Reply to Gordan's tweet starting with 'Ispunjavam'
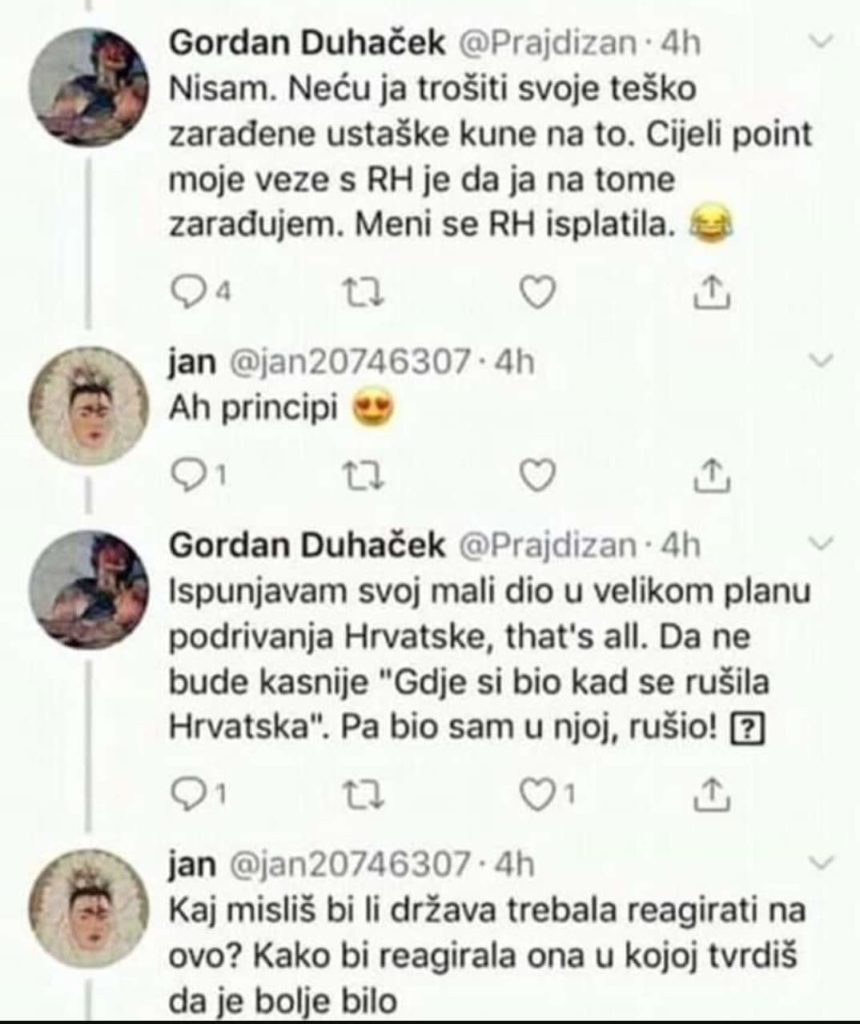This screenshot has height=1024, width=860. 186,794
